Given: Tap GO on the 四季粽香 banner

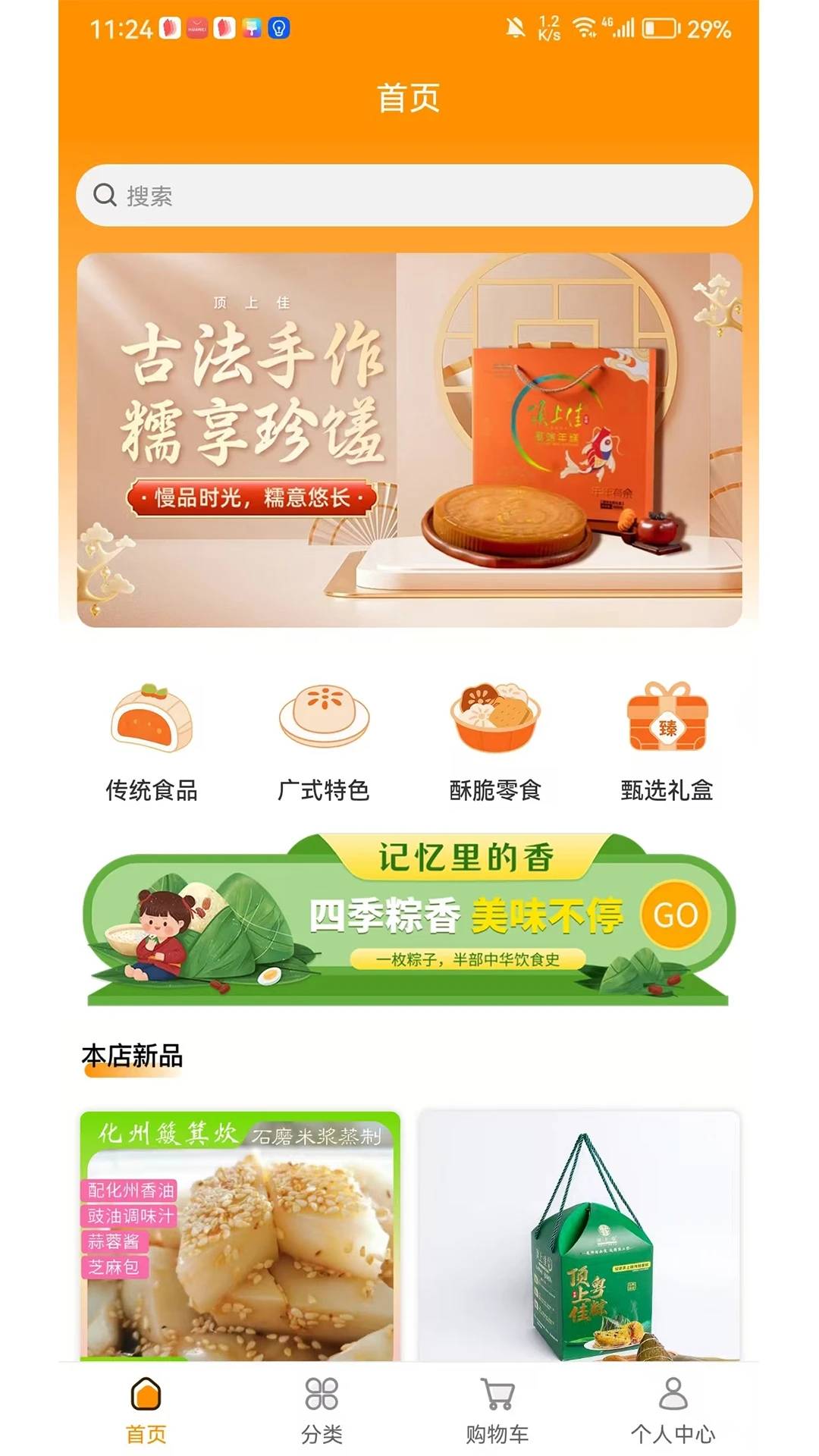Looking at the screenshot, I should (x=676, y=915).
